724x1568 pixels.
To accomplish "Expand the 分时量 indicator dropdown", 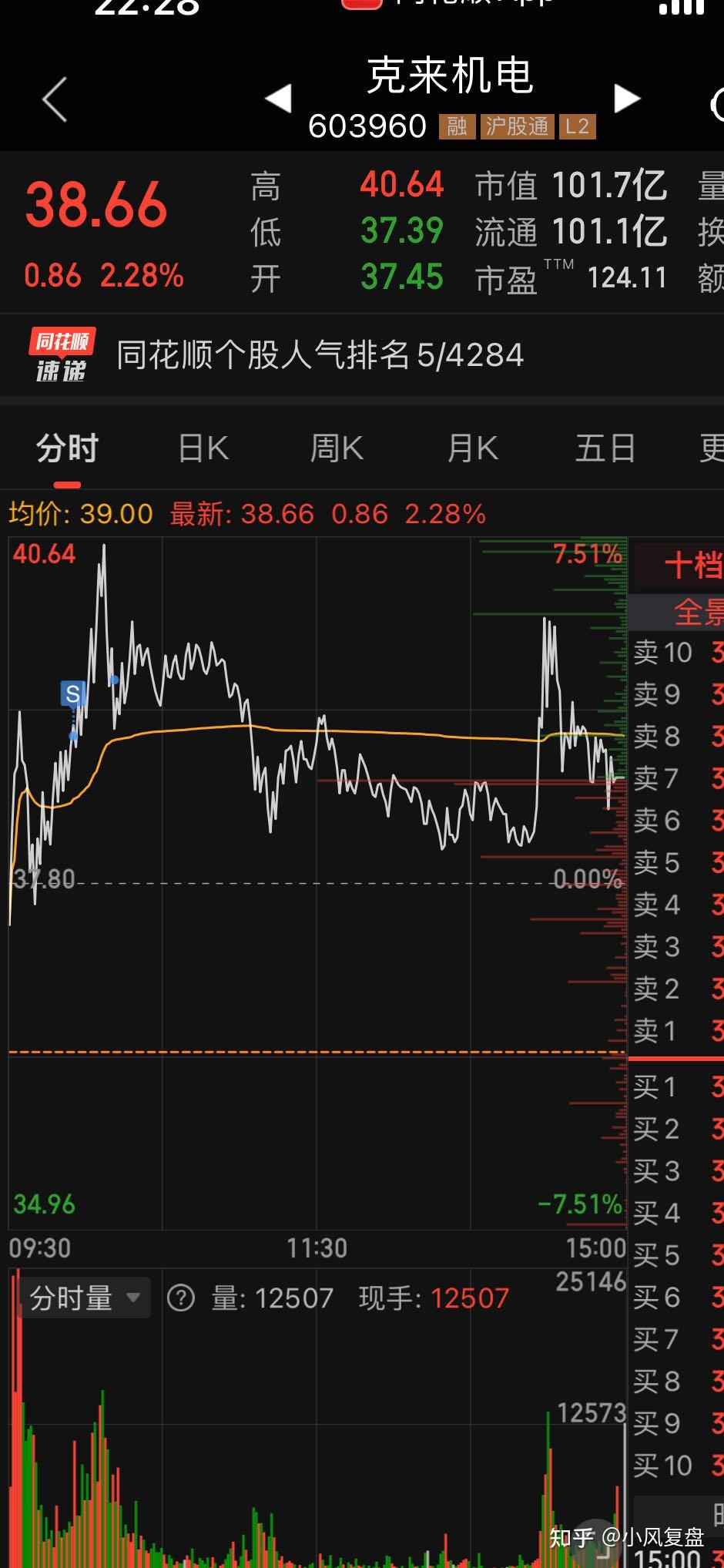I will tap(84, 1298).
